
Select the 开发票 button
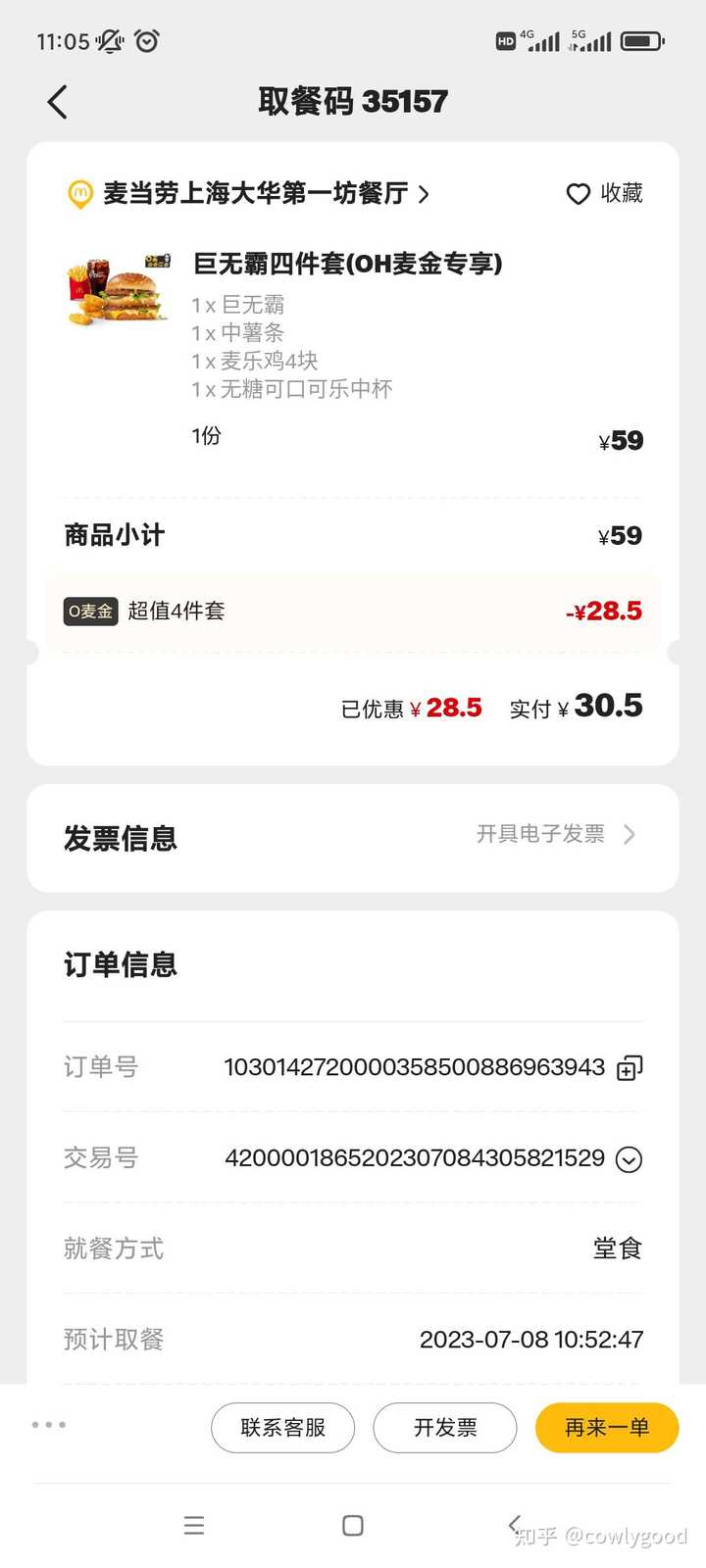point(445,1428)
